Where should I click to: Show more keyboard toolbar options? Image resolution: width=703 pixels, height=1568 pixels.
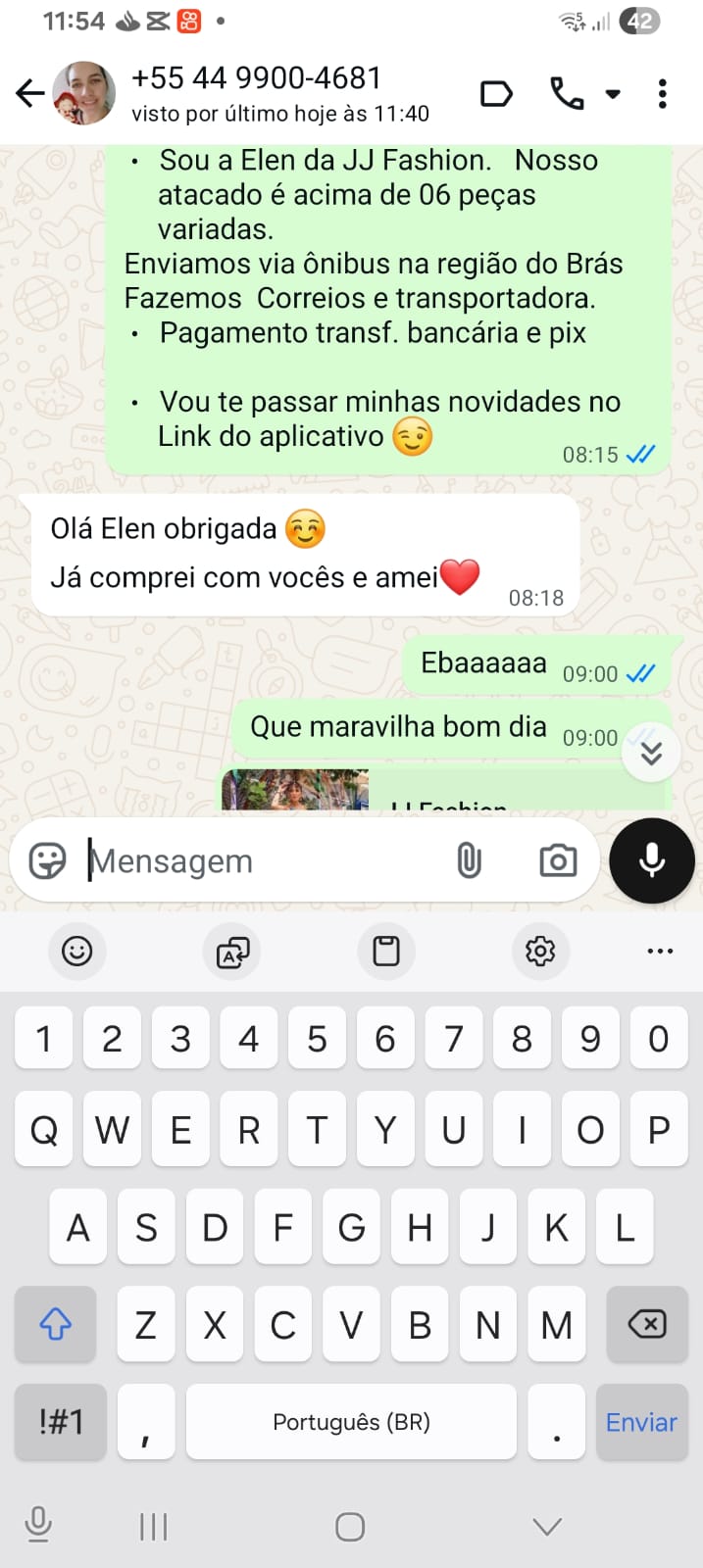point(660,951)
